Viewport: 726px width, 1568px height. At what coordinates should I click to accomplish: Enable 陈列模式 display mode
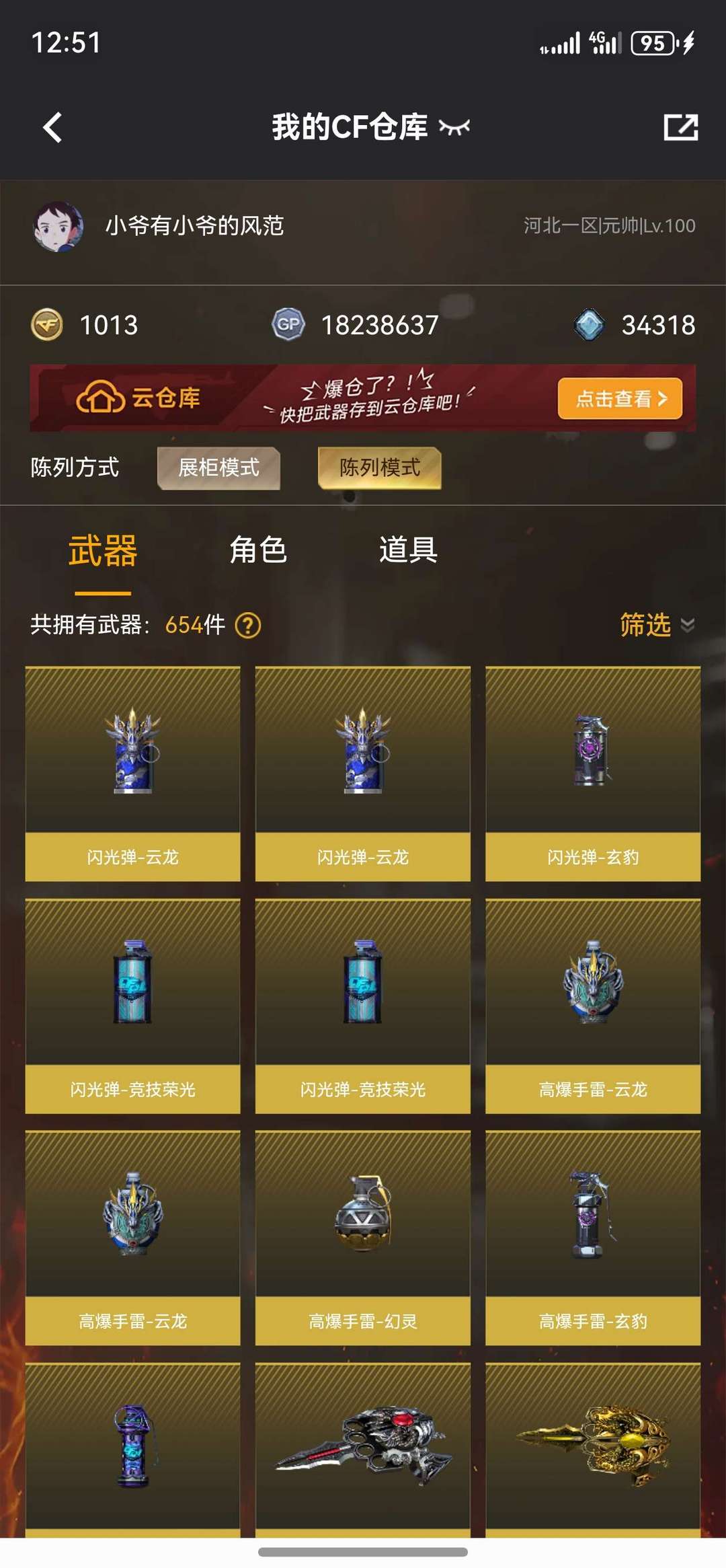pos(380,467)
